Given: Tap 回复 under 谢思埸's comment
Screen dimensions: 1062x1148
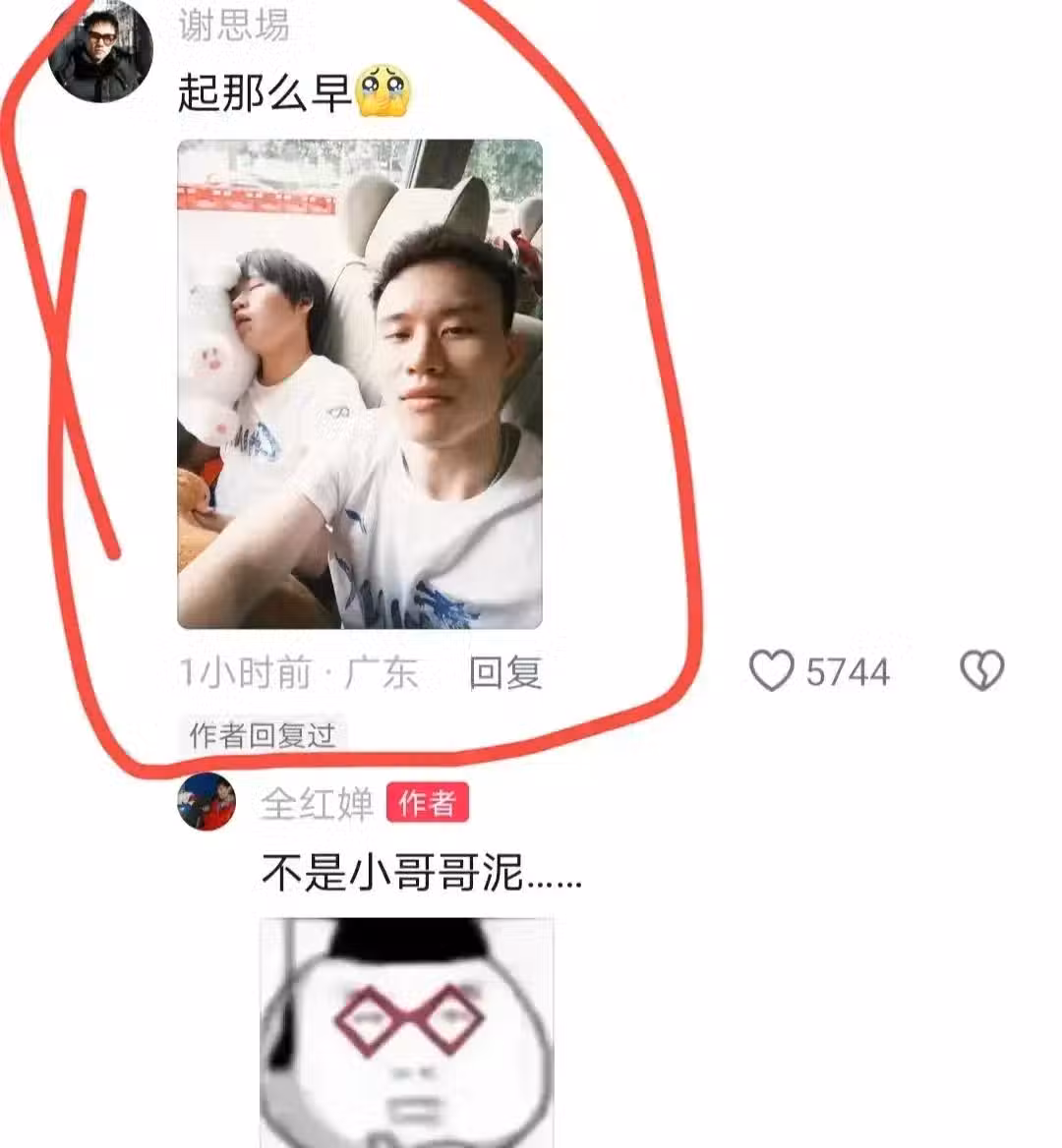Looking at the screenshot, I should (504, 673).
